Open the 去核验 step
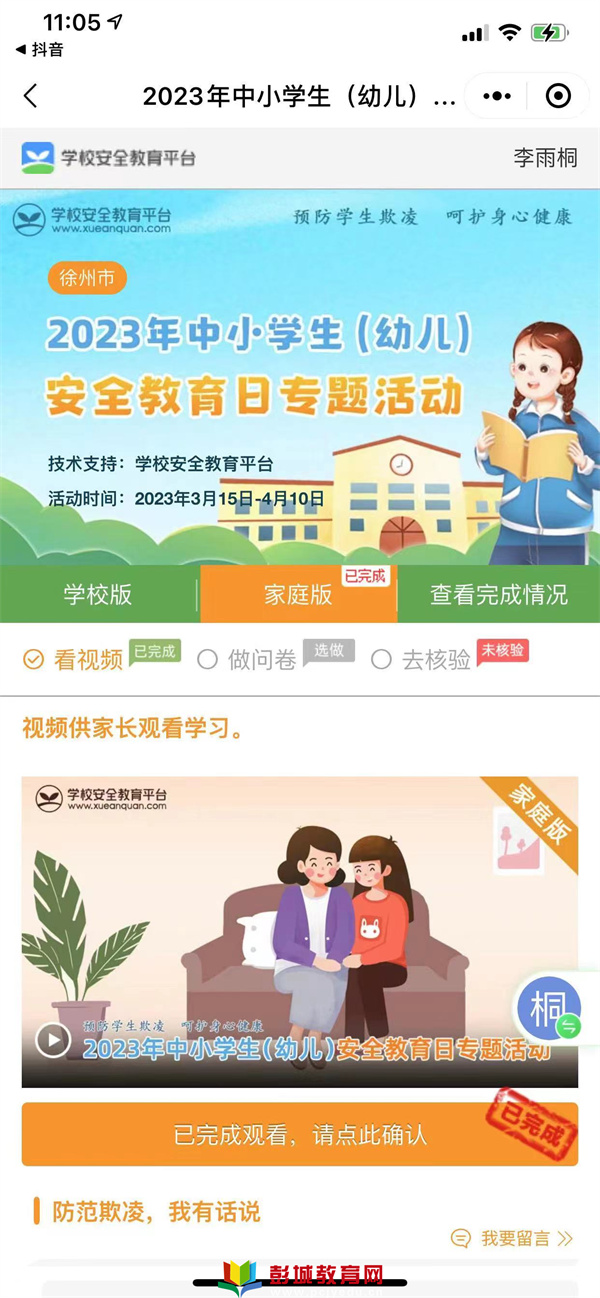The image size is (600, 1298). coord(424,659)
